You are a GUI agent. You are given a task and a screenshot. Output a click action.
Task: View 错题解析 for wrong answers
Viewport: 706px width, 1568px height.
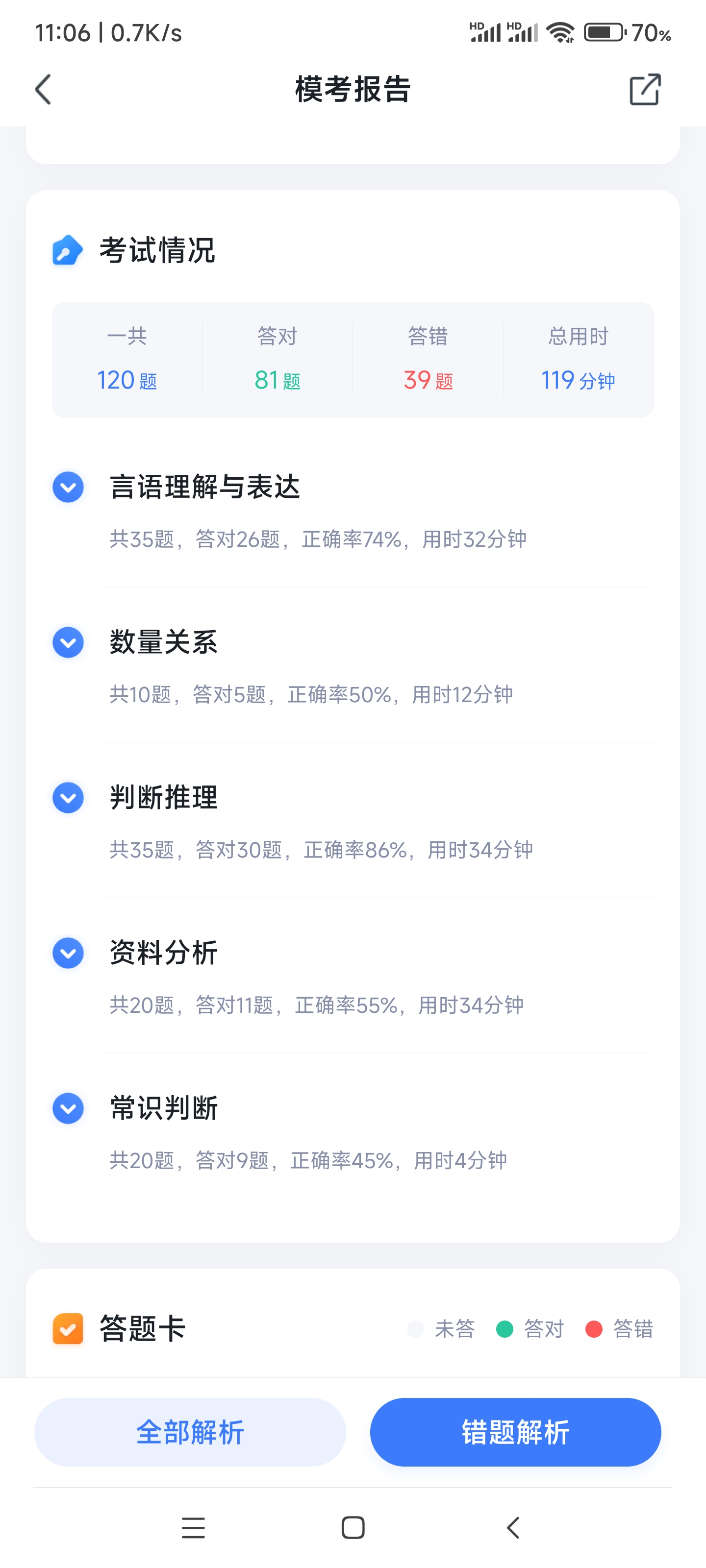pos(515,1432)
